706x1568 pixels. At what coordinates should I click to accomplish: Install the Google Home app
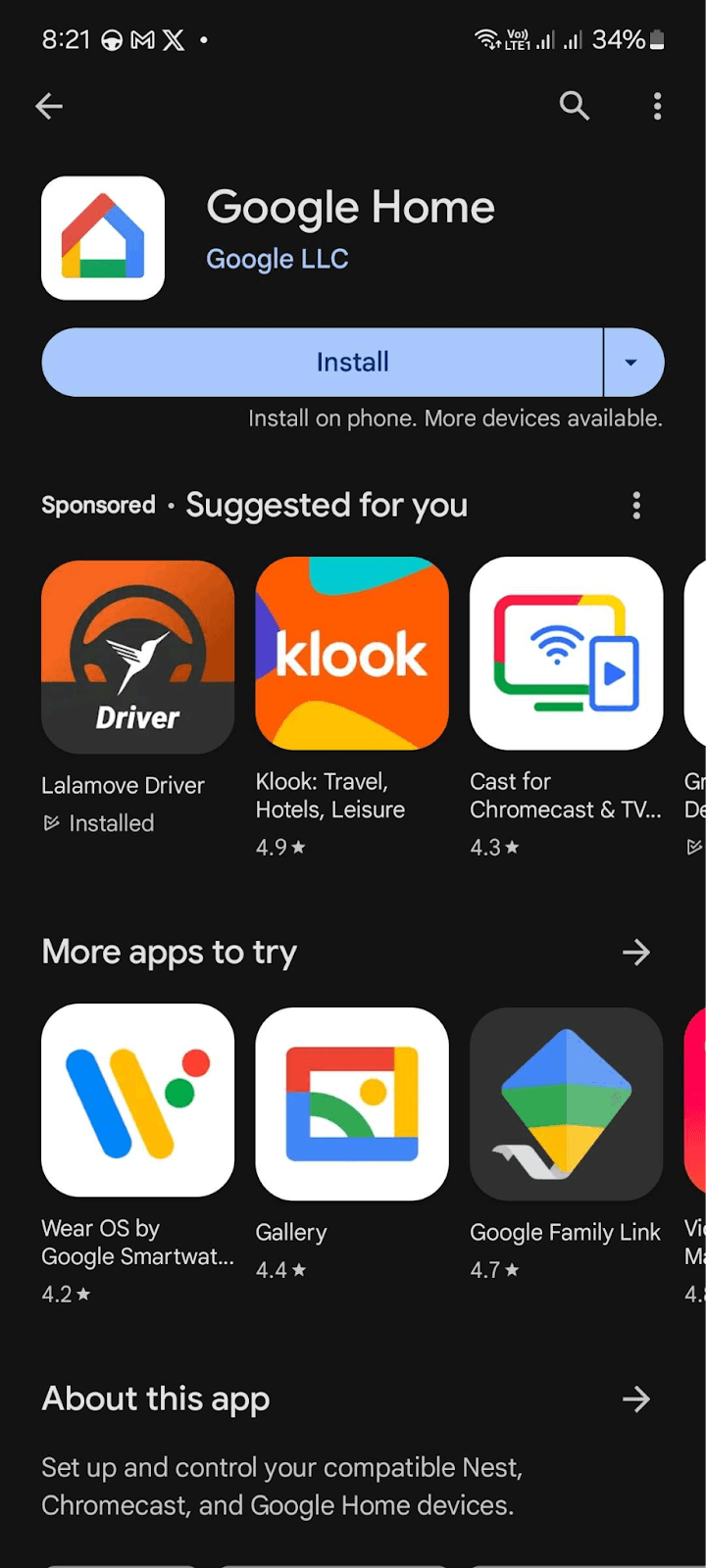(x=323, y=363)
